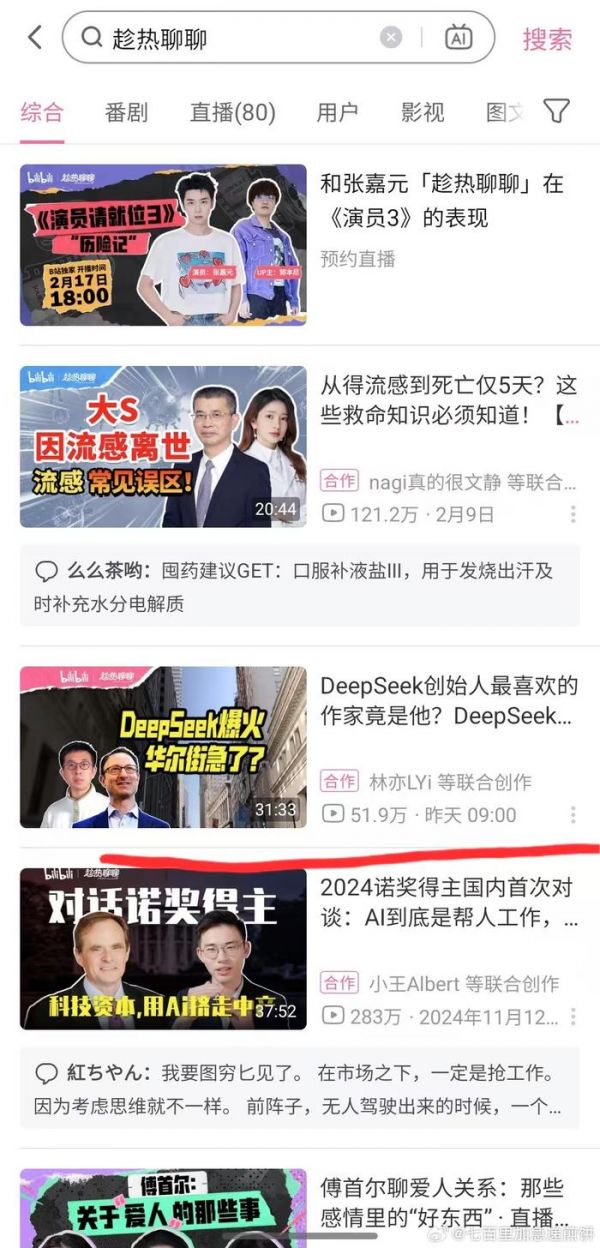600x1248 pixels.
Task: Go back using the arrow icon
Action: [35, 38]
